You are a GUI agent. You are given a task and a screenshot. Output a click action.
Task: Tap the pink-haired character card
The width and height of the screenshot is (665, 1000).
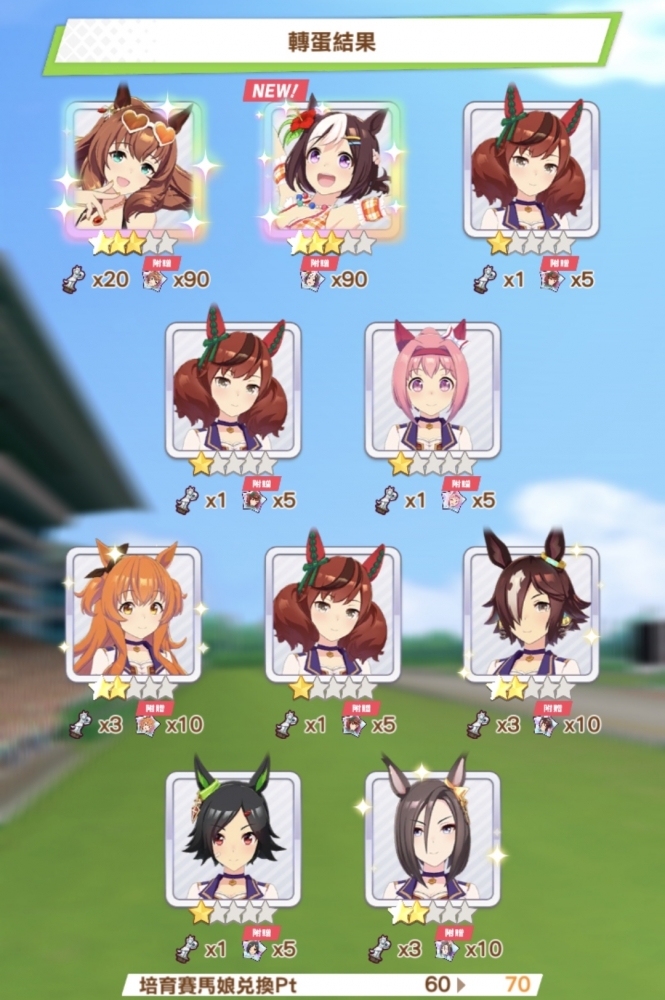[432, 390]
